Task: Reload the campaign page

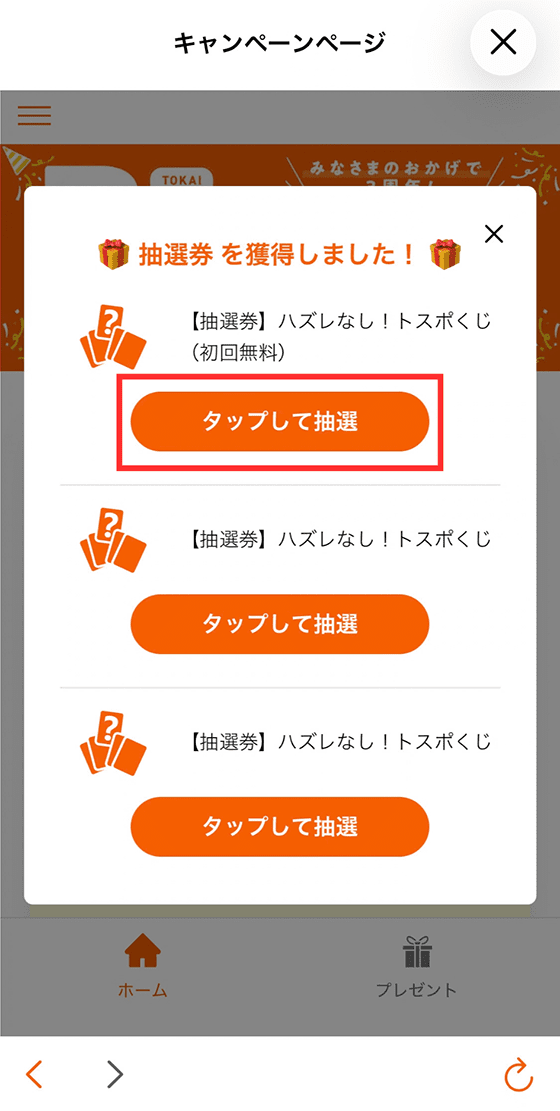Action: pos(517,1073)
